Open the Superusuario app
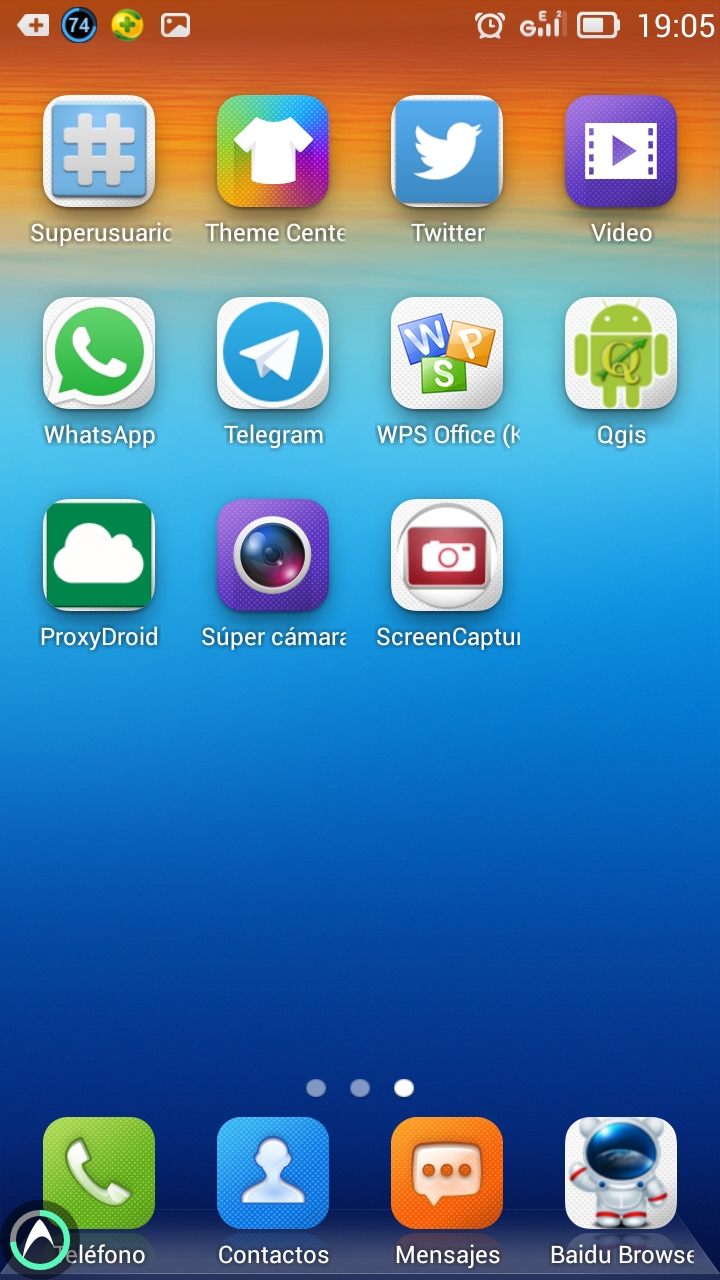This screenshot has height=1280, width=720. click(x=99, y=152)
